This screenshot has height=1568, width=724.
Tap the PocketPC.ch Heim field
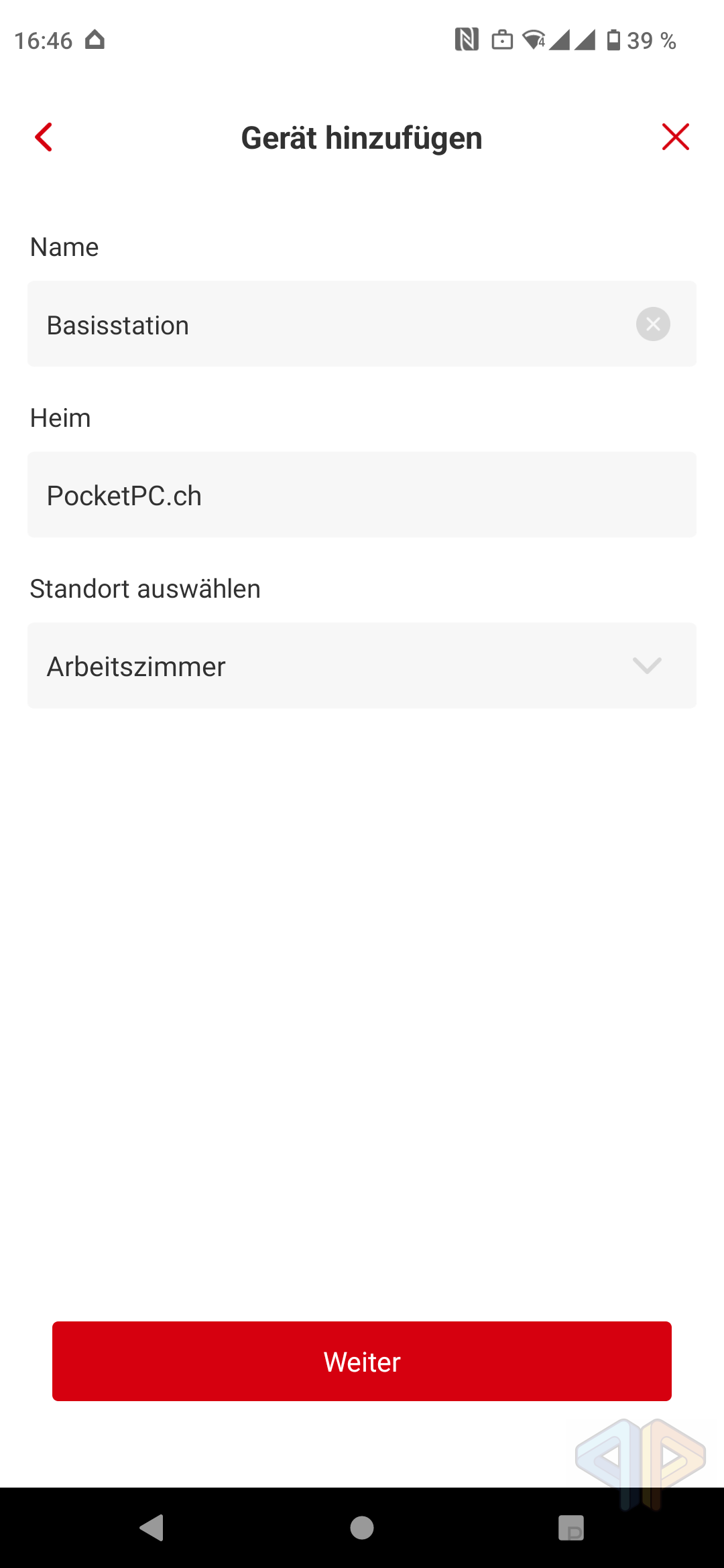coord(362,495)
